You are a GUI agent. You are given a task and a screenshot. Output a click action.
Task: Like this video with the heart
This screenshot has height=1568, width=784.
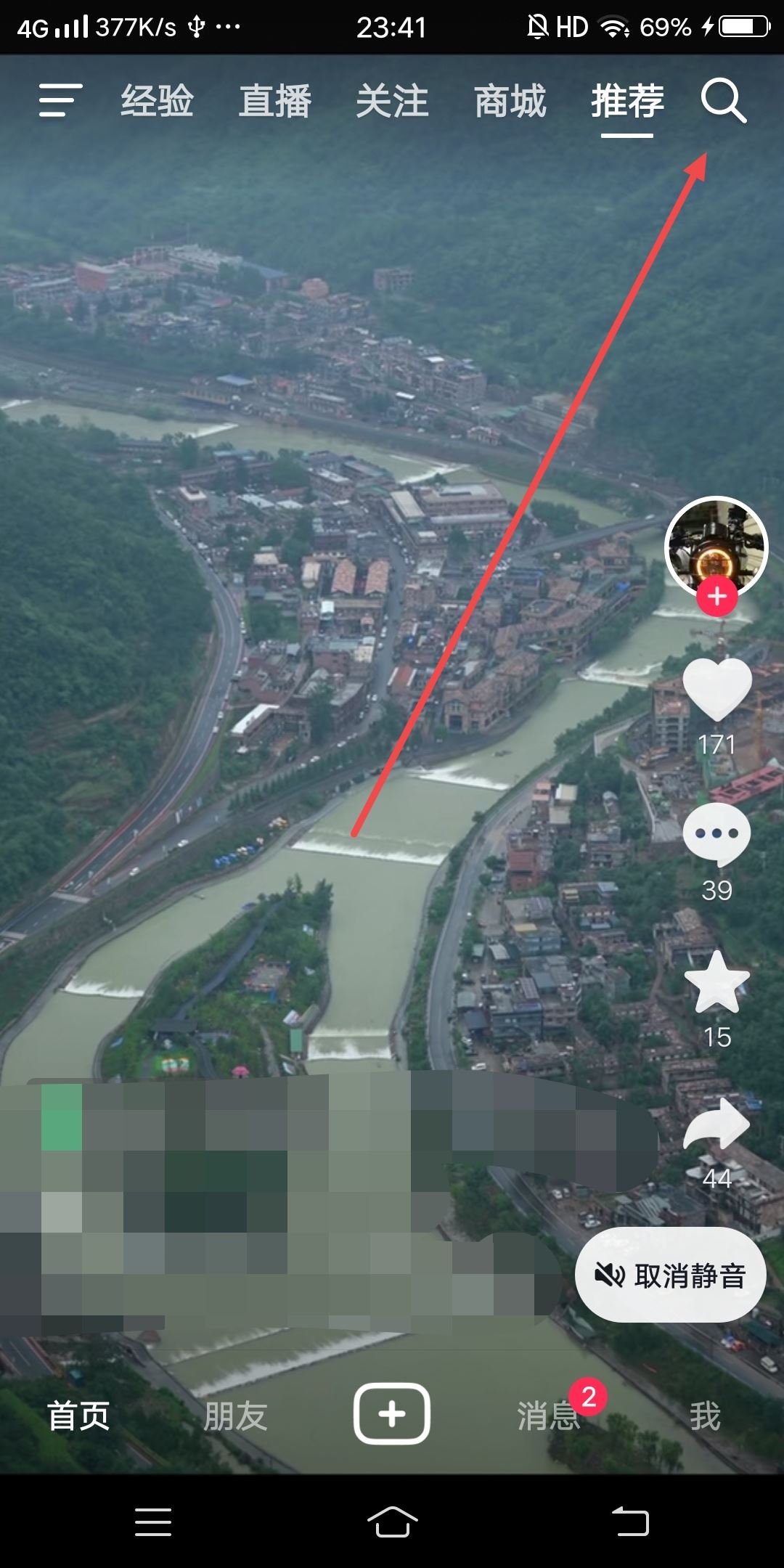pos(716,690)
